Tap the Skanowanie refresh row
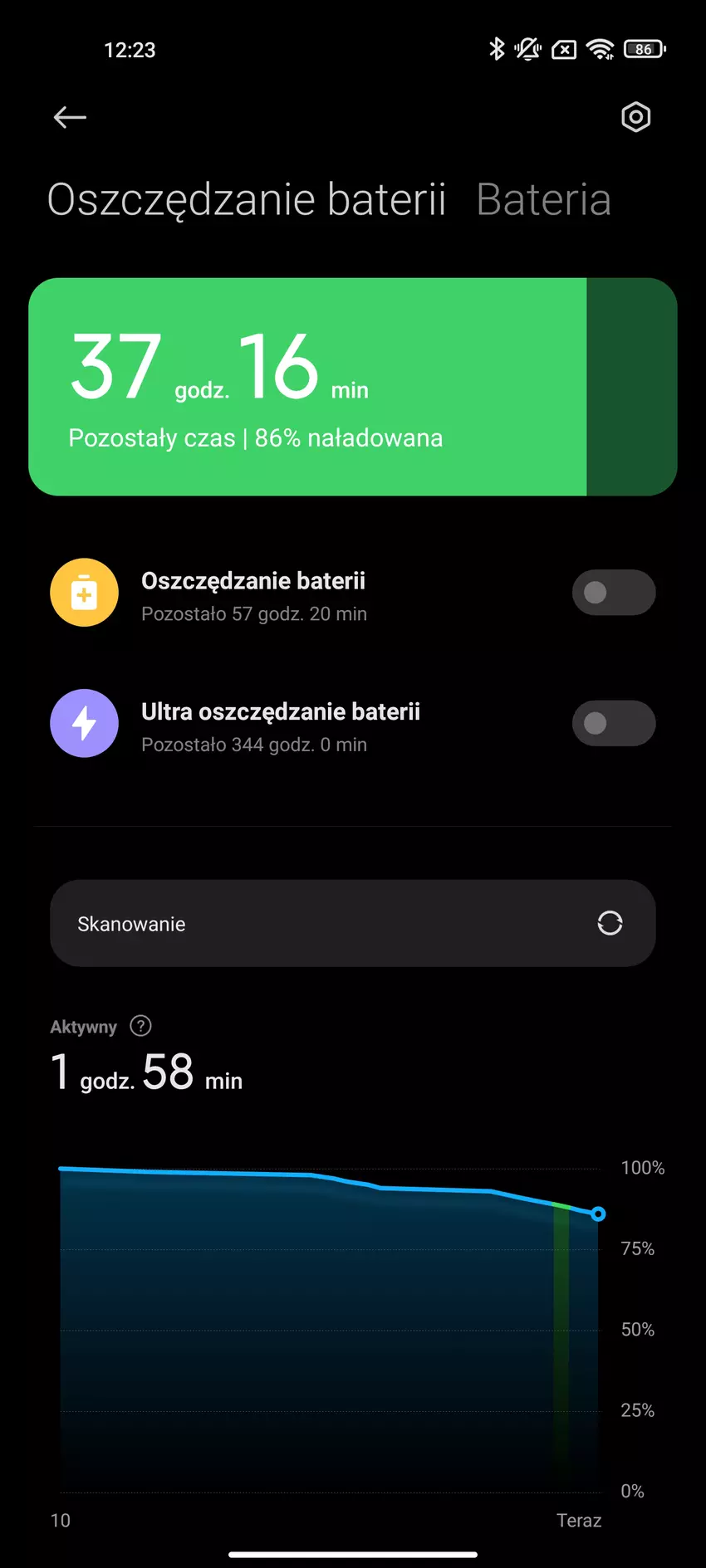 coord(352,923)
